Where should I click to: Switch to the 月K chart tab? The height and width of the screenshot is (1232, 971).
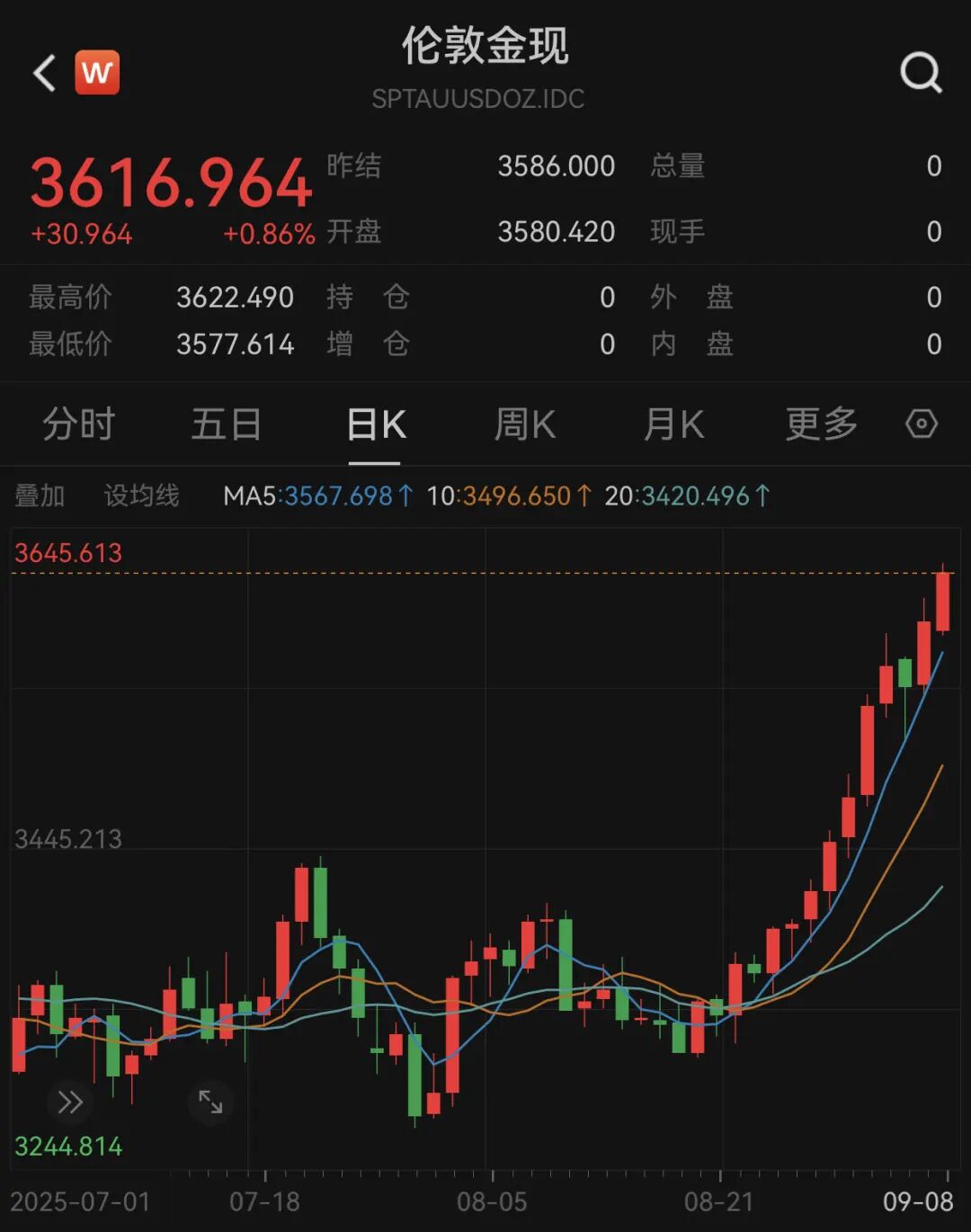click(673, 424)
